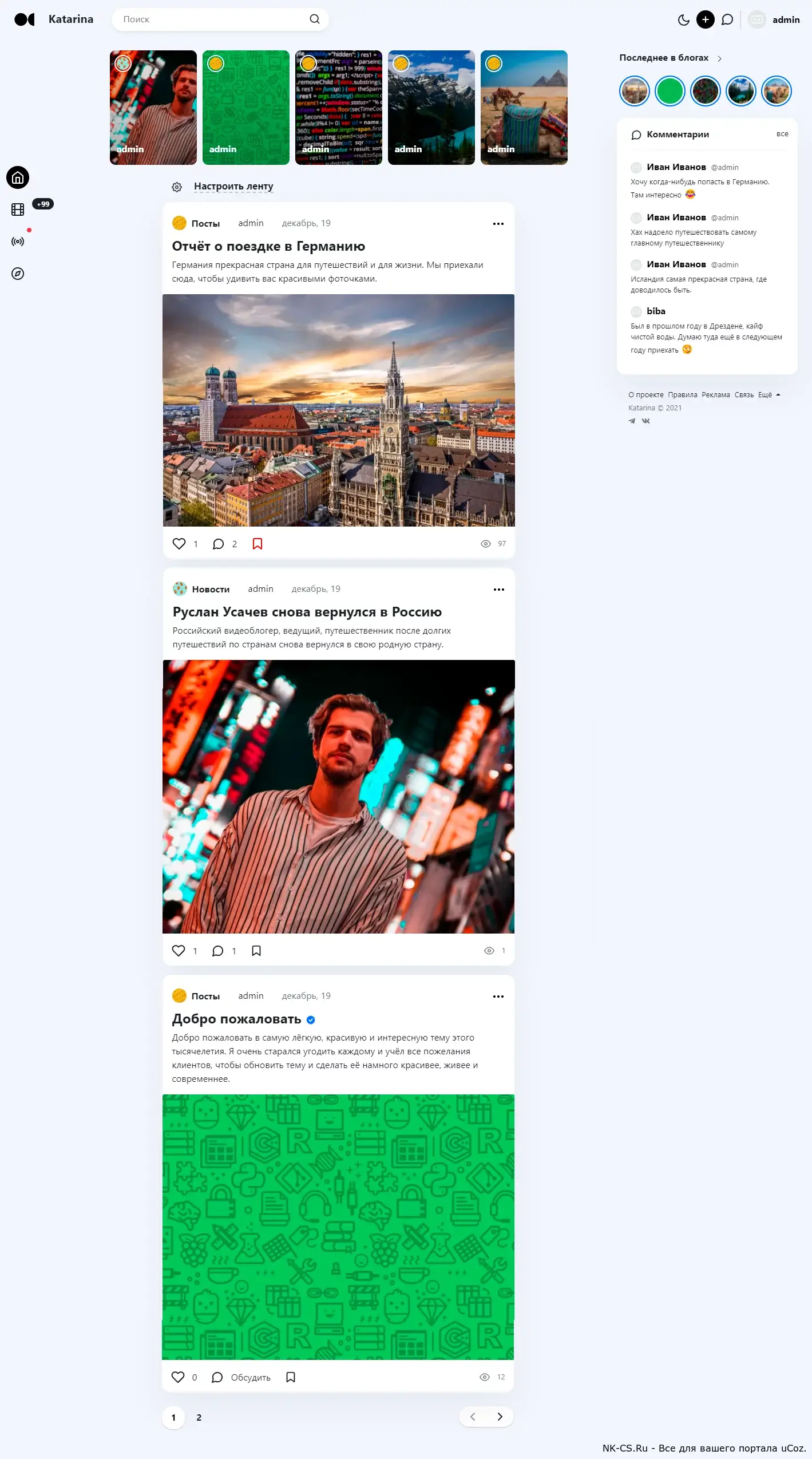Screen dimensions: 812x1459
Task: Tap the black plus button to create
Action: (706, 20)
